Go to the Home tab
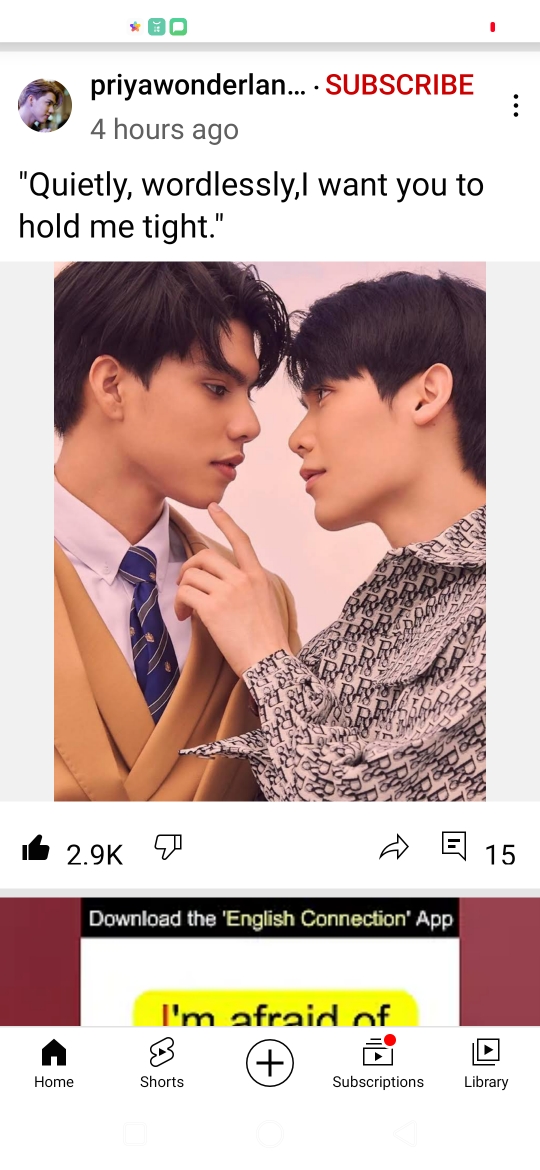 tap(54, 1064)
